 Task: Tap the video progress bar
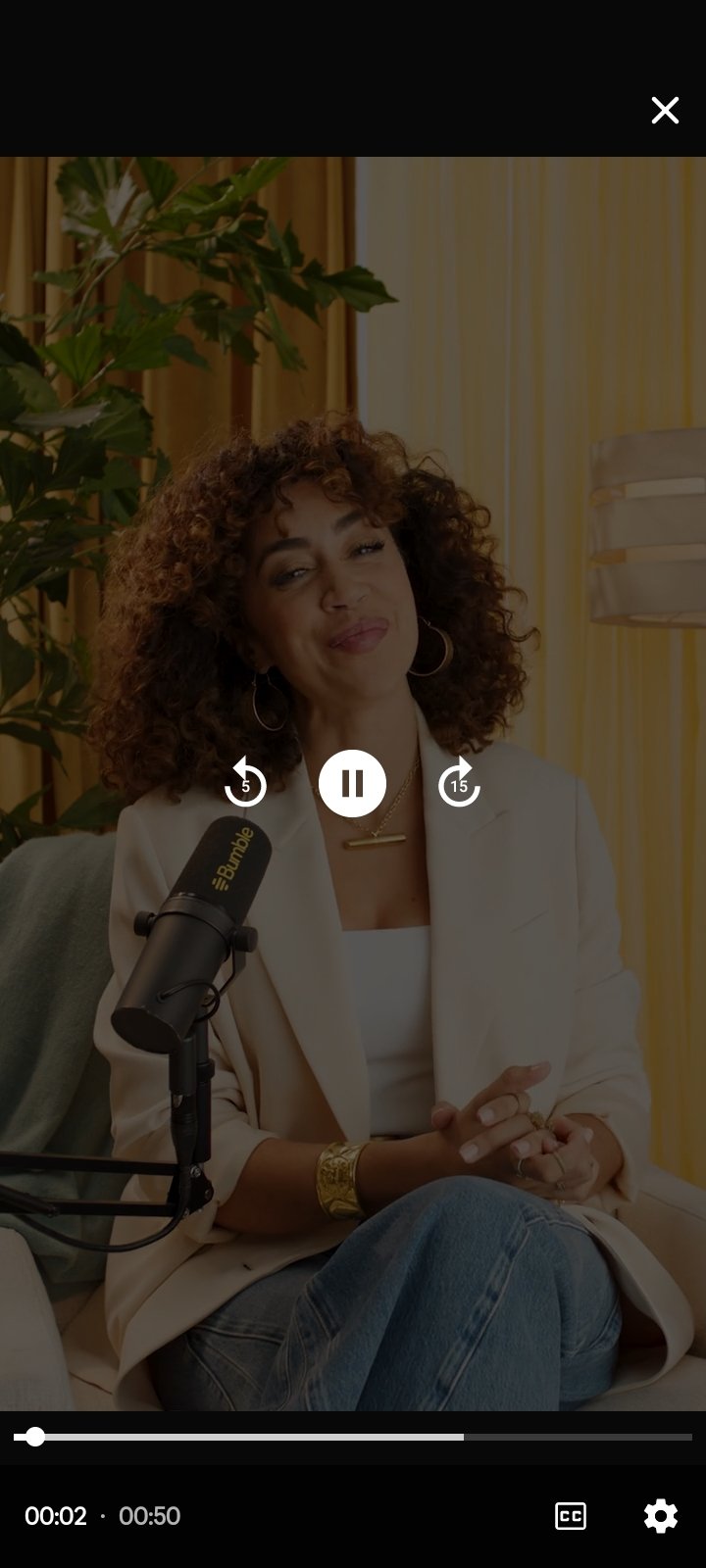(x=353, y=1438)
